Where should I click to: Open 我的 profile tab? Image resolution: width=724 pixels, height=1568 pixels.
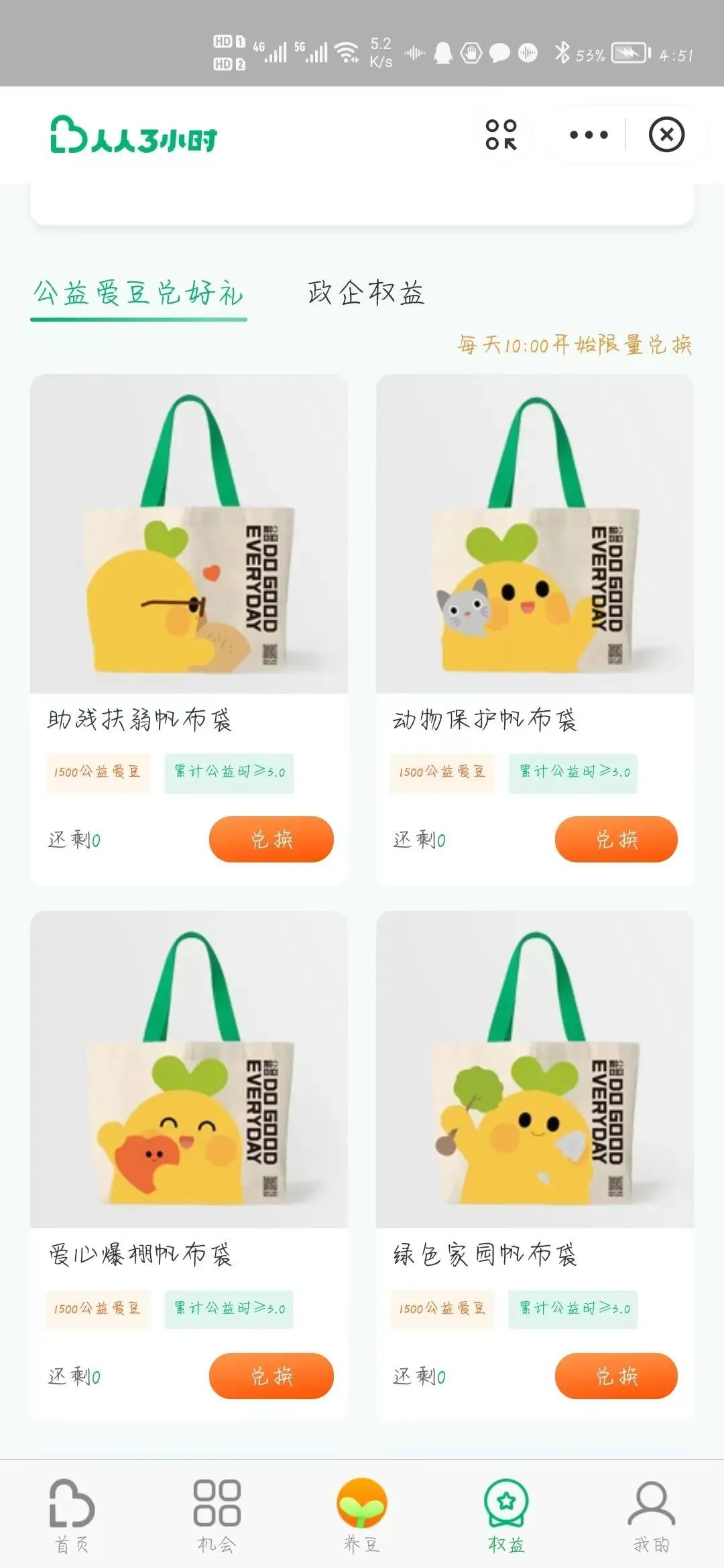(x=651, y=1516)
